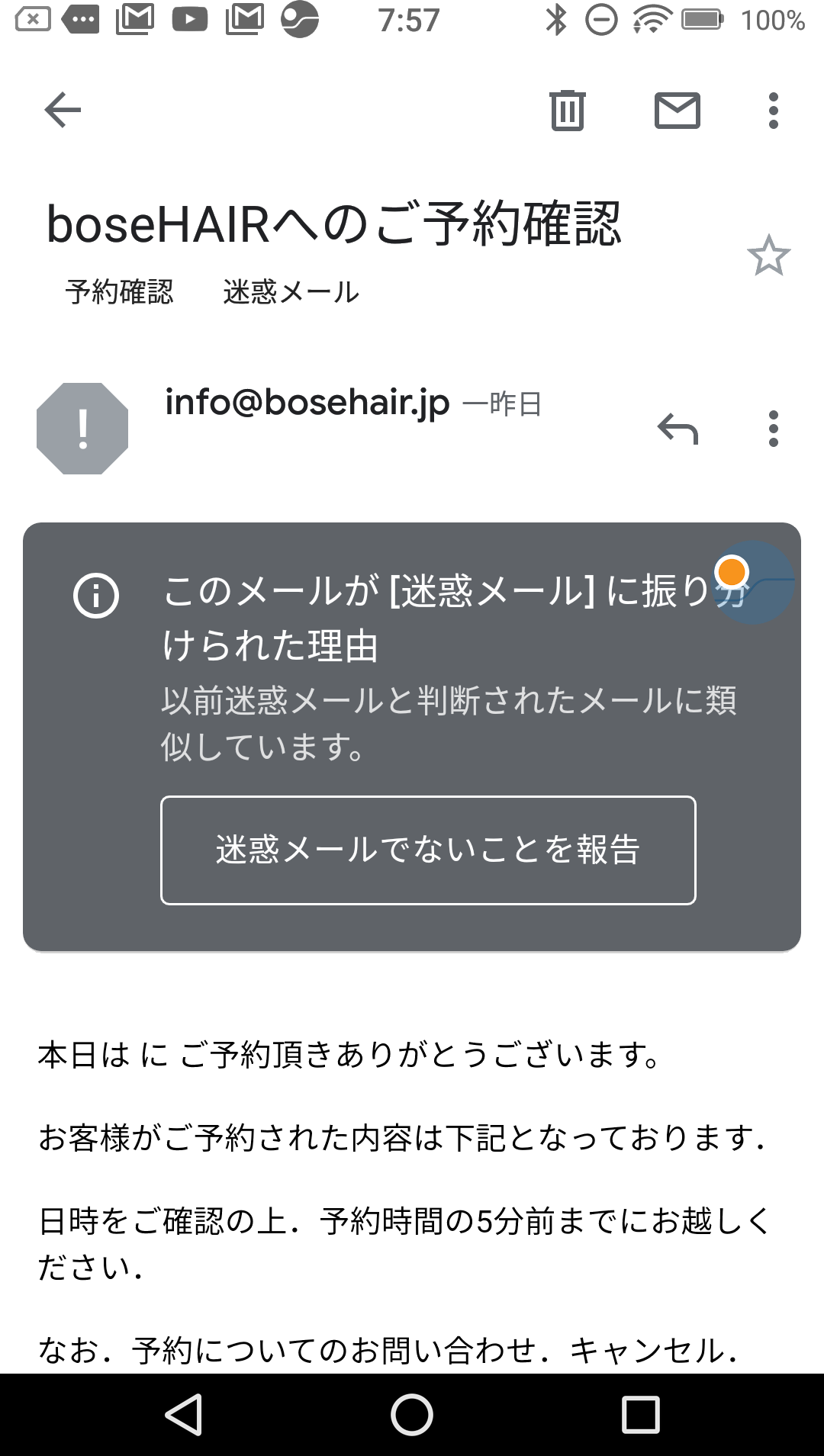
Task: Delete this email with the trash icon
Action: click(568, 111)
